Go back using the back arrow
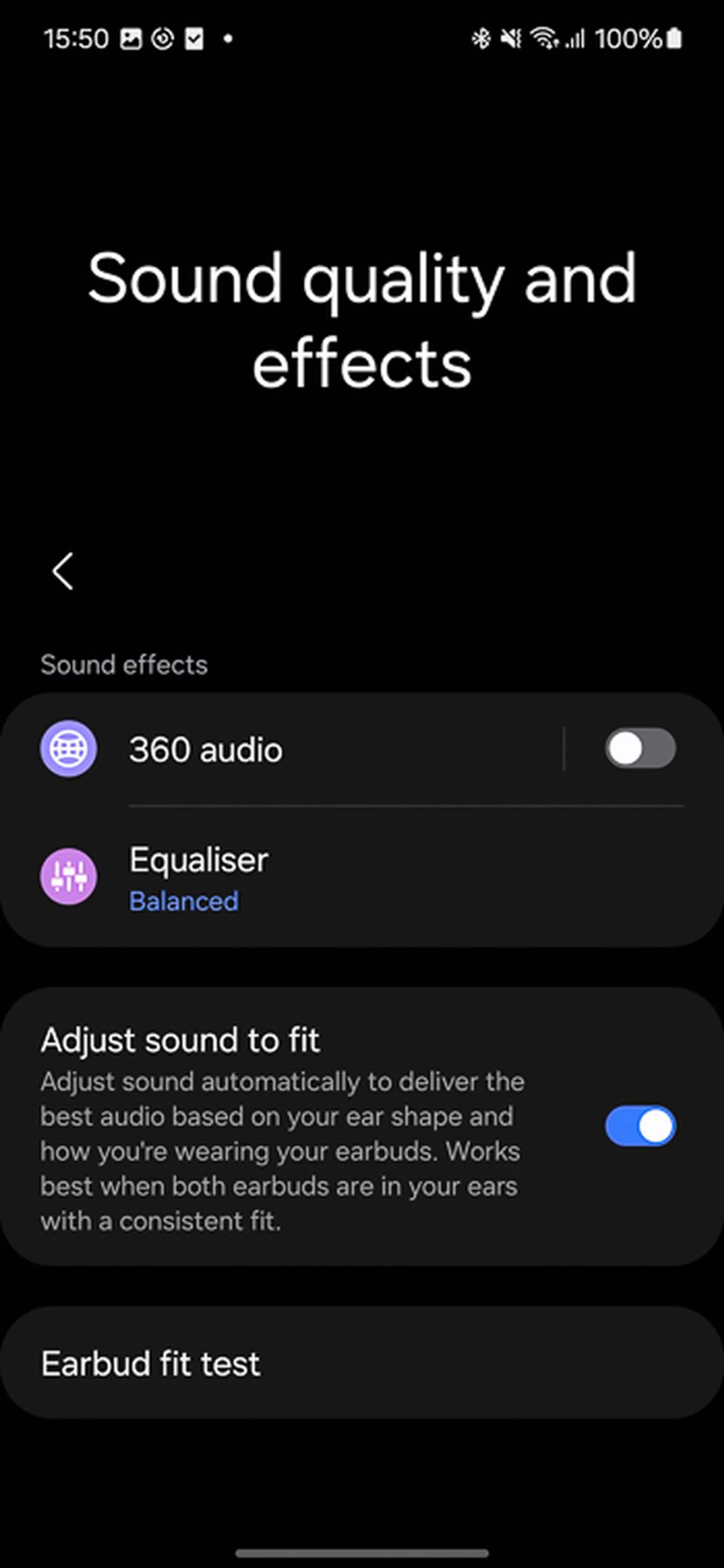Viewport: 724px width, 1568px height. (63, 571)
